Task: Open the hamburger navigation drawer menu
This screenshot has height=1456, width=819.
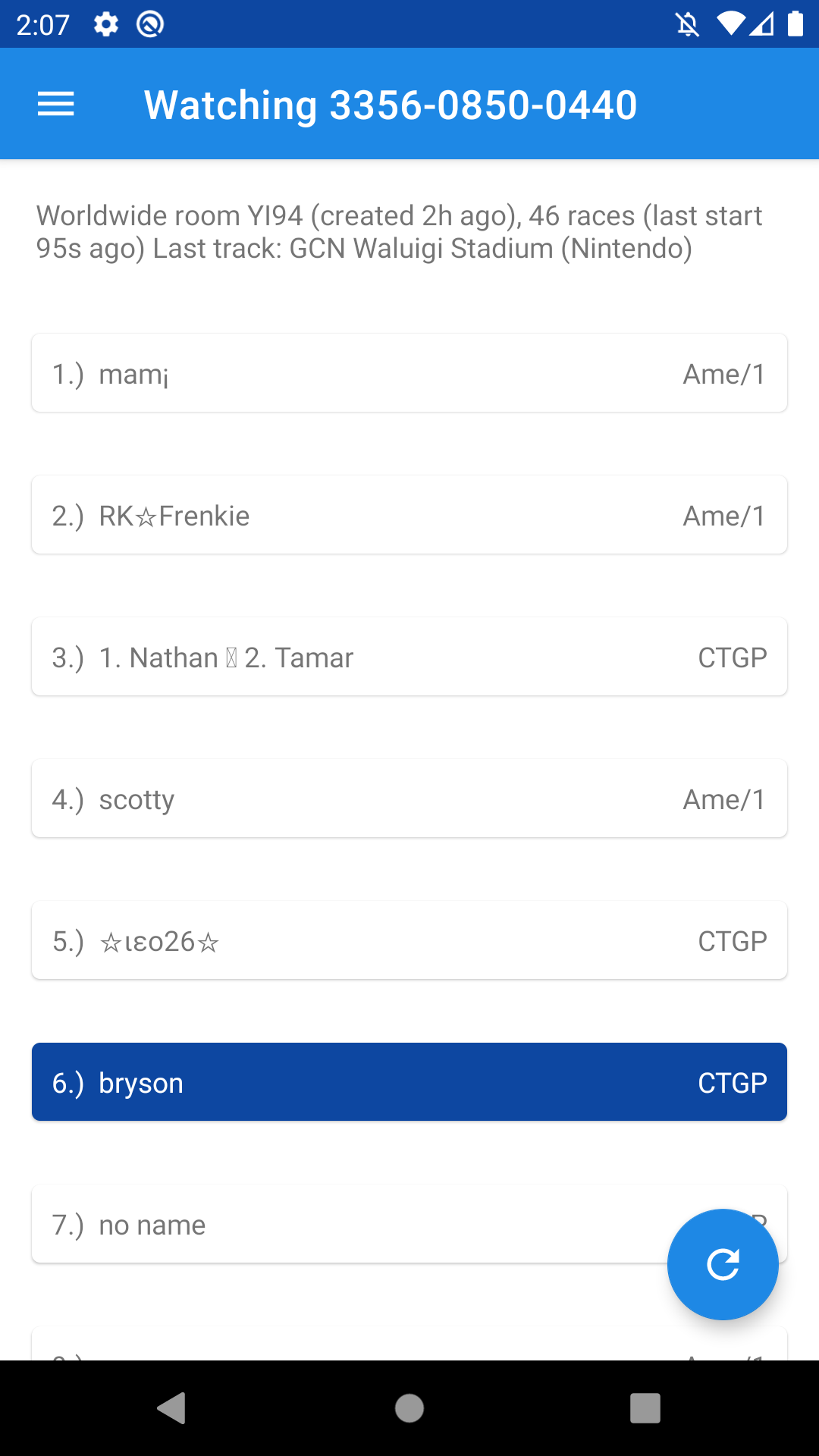Action: (x=56, y=104)
